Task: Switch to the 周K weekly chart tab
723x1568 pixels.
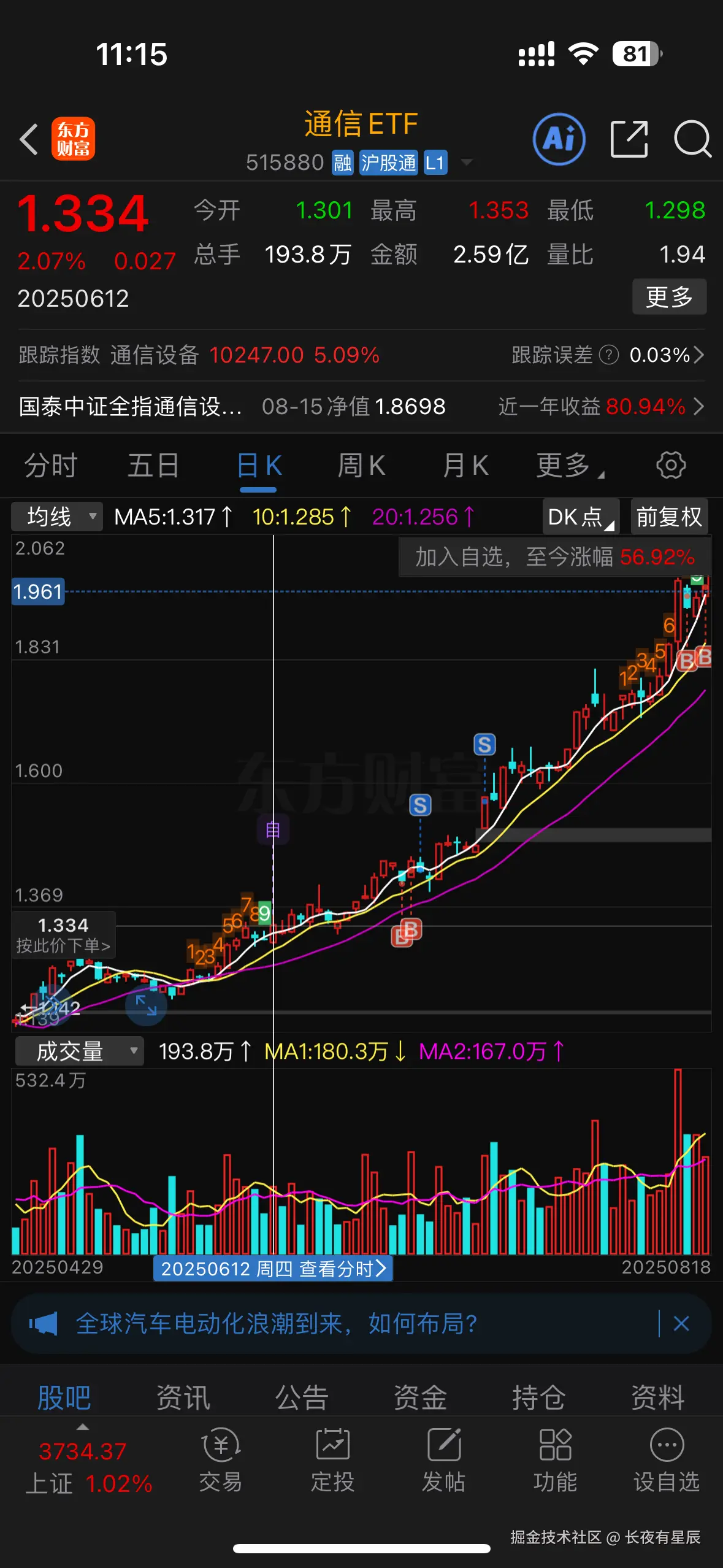Action: click(362, 465)
